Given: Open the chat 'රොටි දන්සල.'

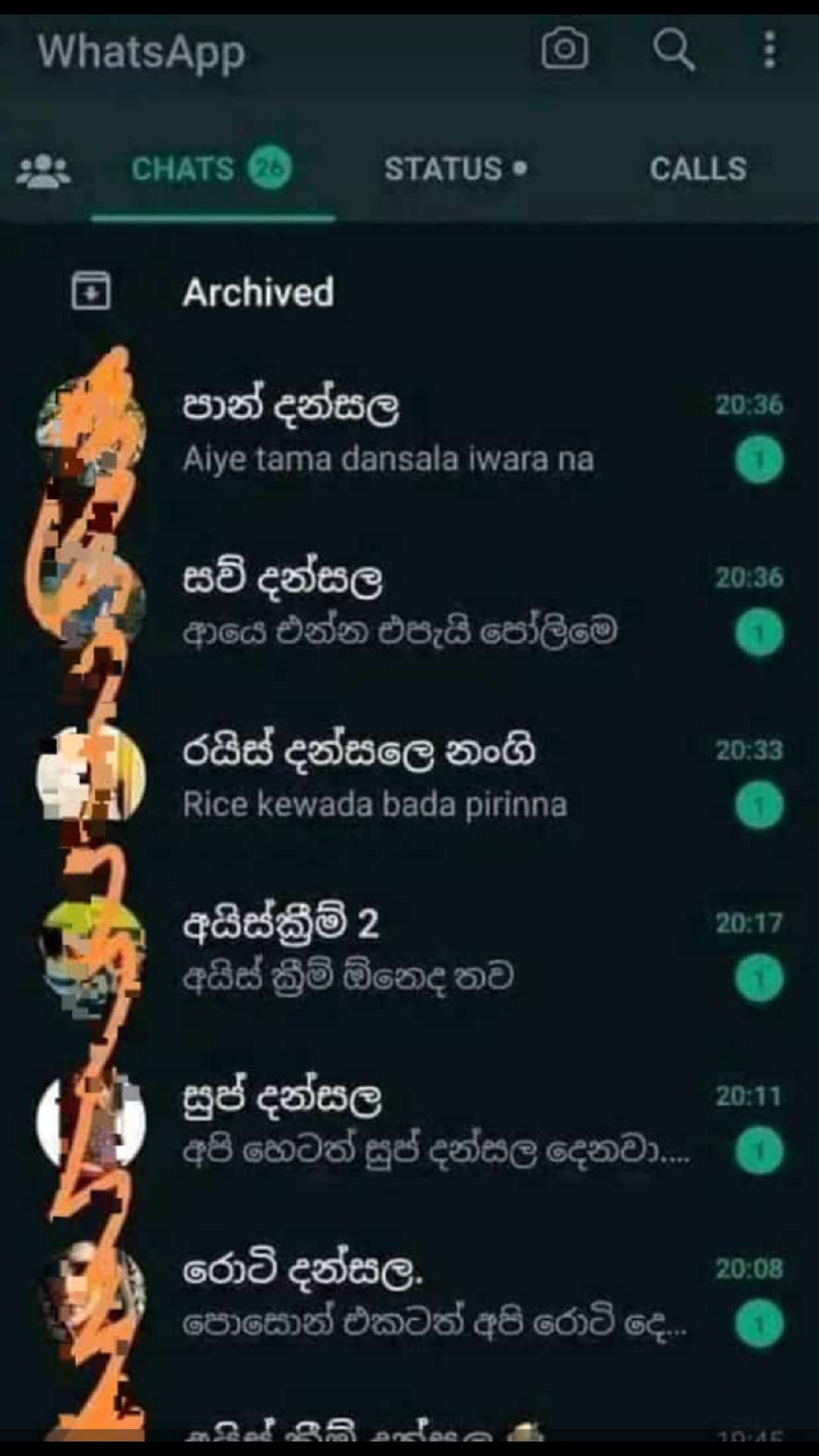Looking at the screenshot, I should pyautogui.click(x=409, y=1295).
